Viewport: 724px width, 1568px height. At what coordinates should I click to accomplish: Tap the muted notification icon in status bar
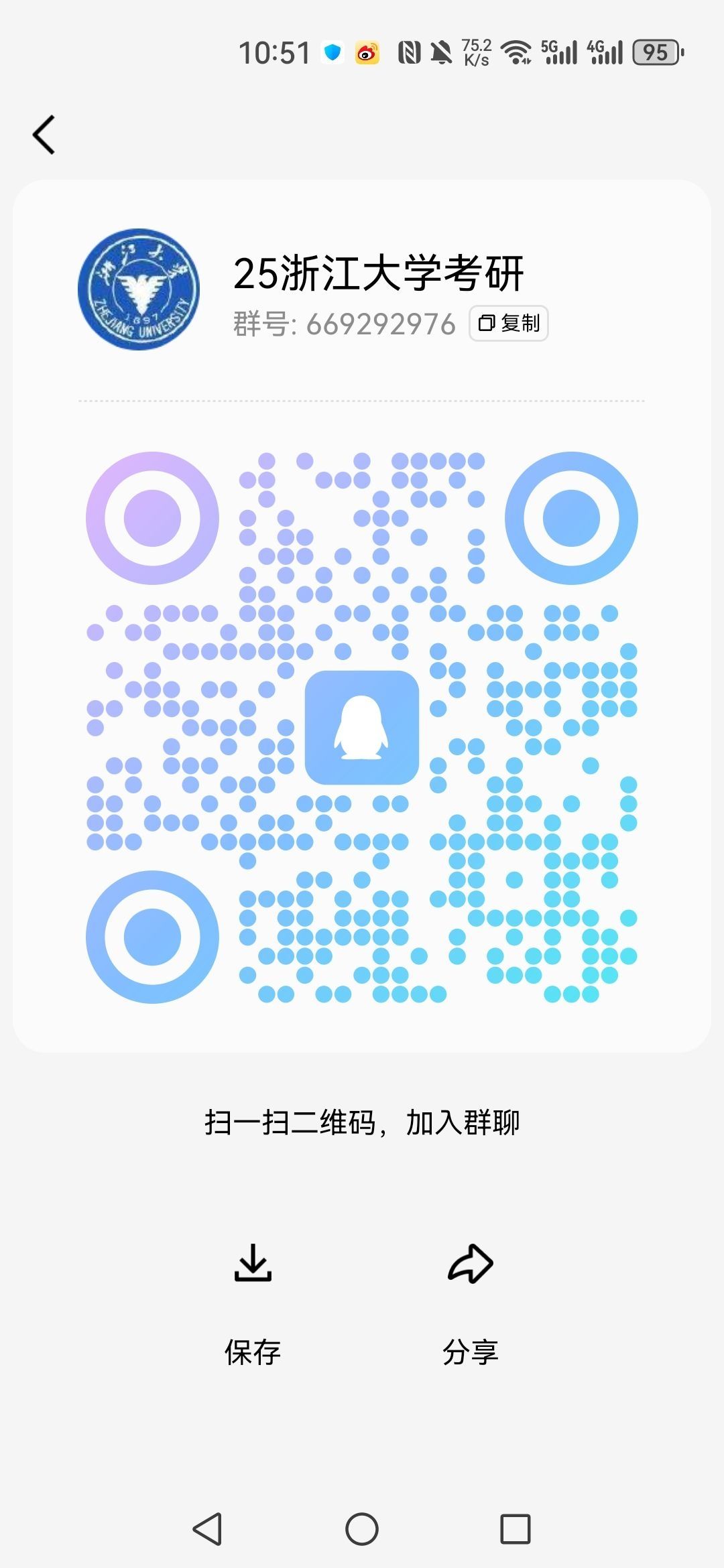point(440,52)
